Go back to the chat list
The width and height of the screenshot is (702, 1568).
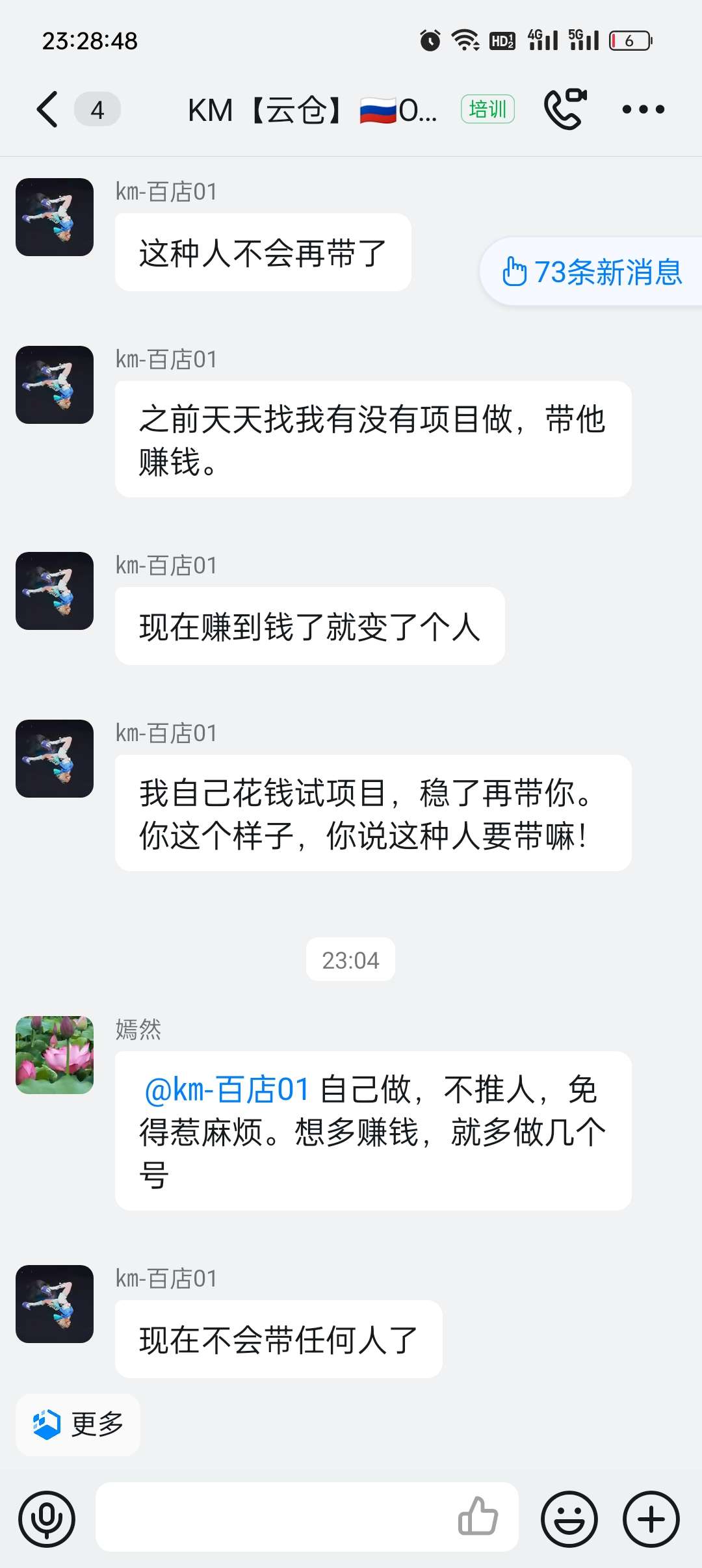(x=47, y=109)
